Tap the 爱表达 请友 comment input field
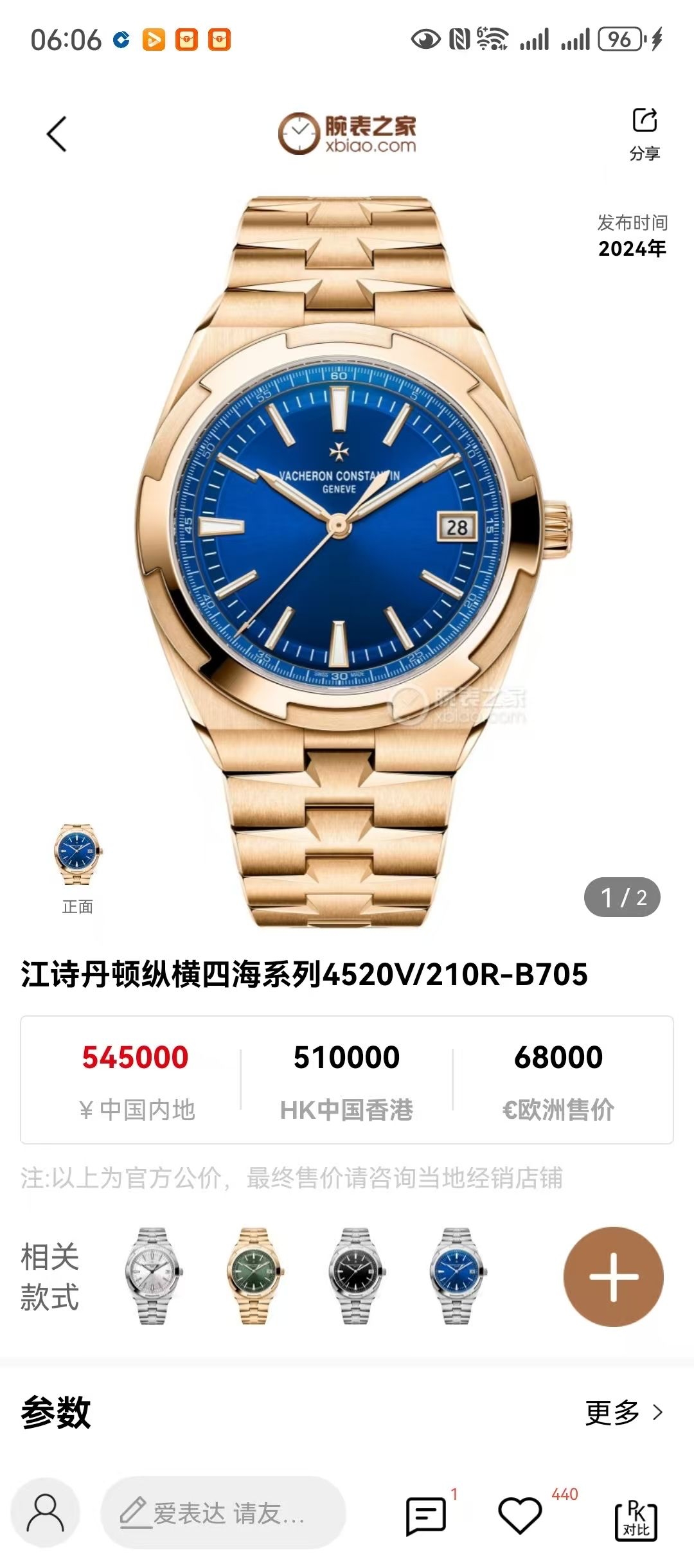Image resolution: width=694 pixels, height=1568 pixels. point(223,1513)
